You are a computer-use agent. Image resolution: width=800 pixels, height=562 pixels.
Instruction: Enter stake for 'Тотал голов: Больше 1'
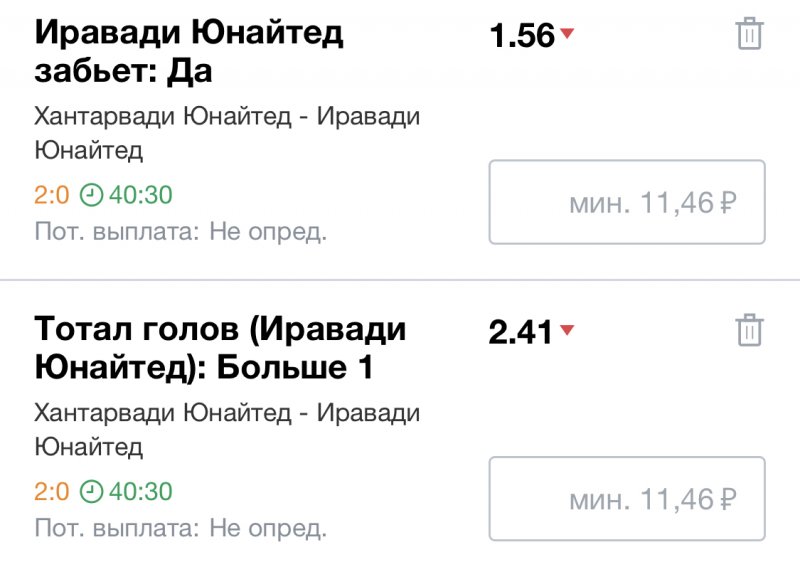pos(627,498)
